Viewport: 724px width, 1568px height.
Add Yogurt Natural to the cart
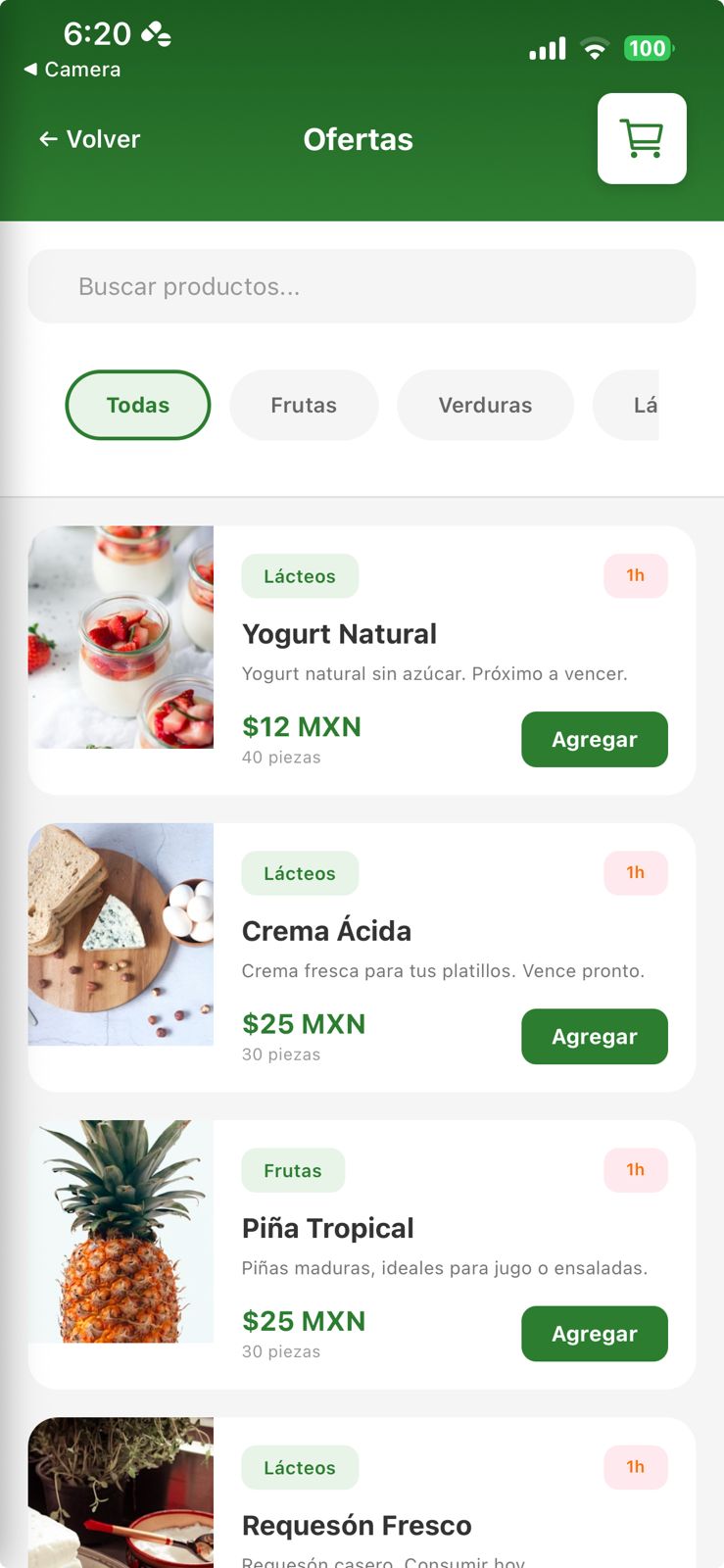click(x=594, y=740)
